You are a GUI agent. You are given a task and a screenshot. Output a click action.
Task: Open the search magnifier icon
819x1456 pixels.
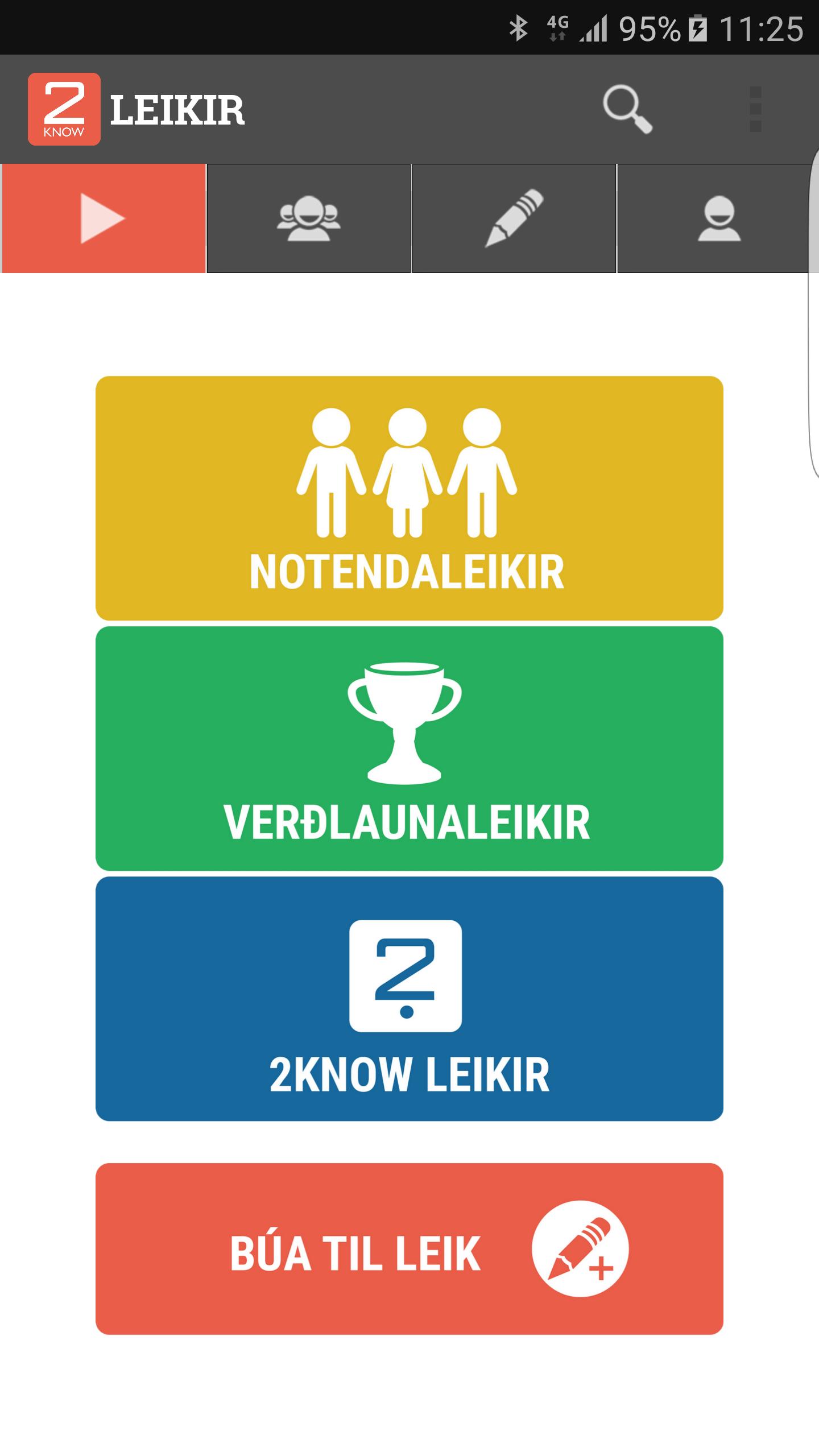coord(627,109)
